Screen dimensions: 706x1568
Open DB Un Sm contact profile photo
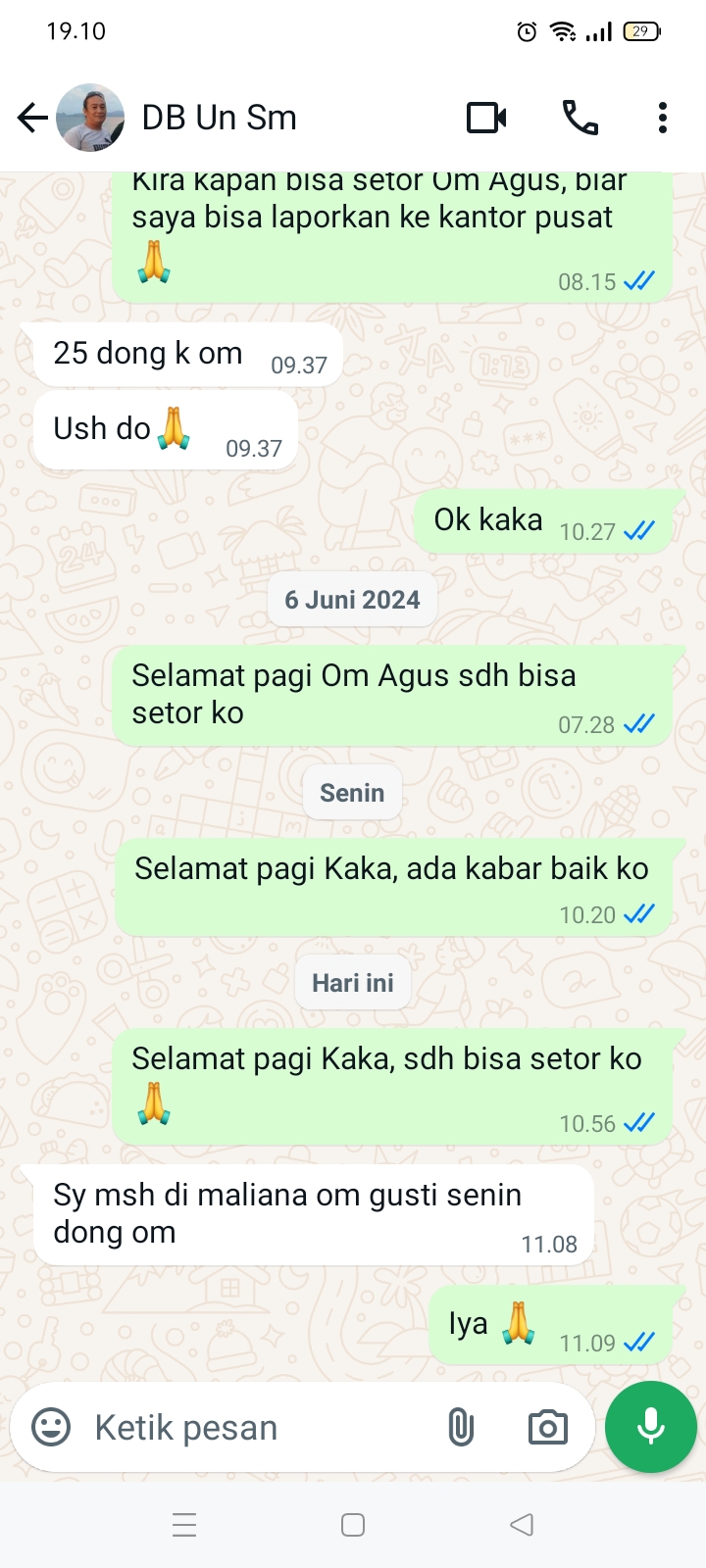click(91, 119)
